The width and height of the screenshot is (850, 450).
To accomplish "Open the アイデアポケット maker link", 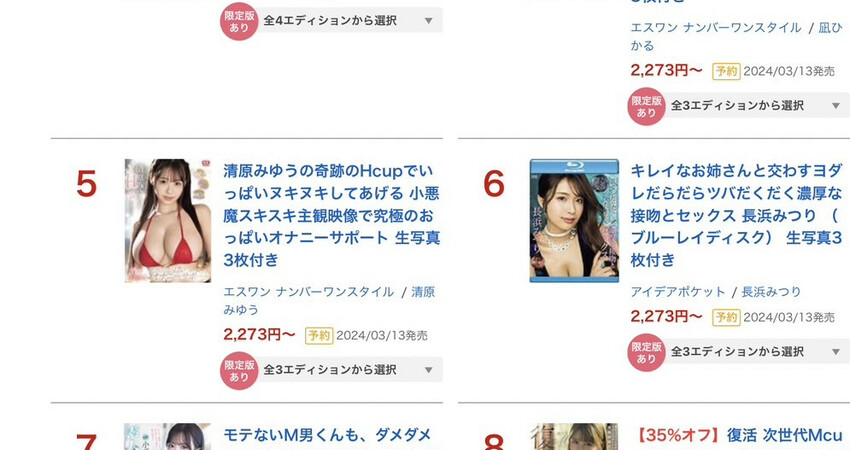I will pyautogui.click(x=678, y=292).
